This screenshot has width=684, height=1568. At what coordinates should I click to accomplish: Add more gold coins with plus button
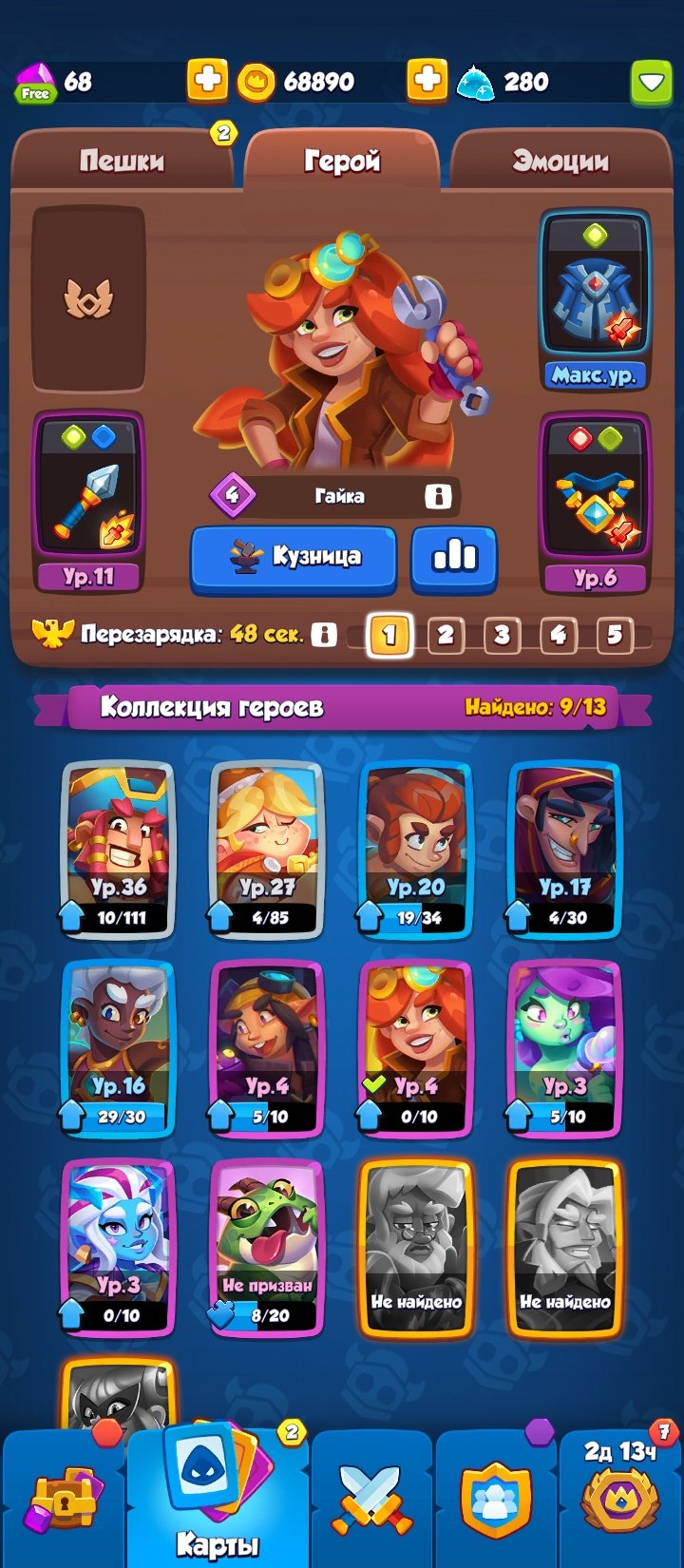pos(207,80)
